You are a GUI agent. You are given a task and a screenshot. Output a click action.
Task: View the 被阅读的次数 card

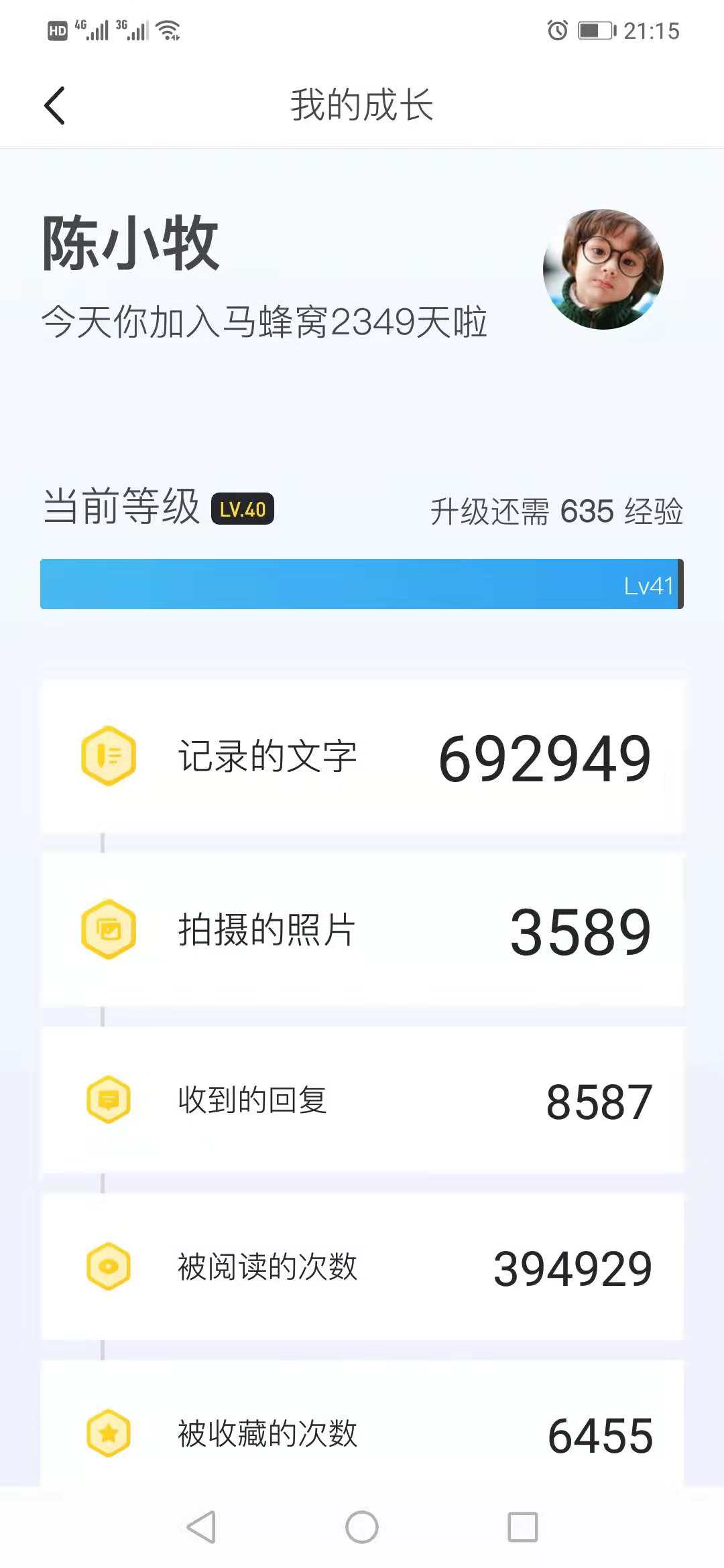[362, 1267]
